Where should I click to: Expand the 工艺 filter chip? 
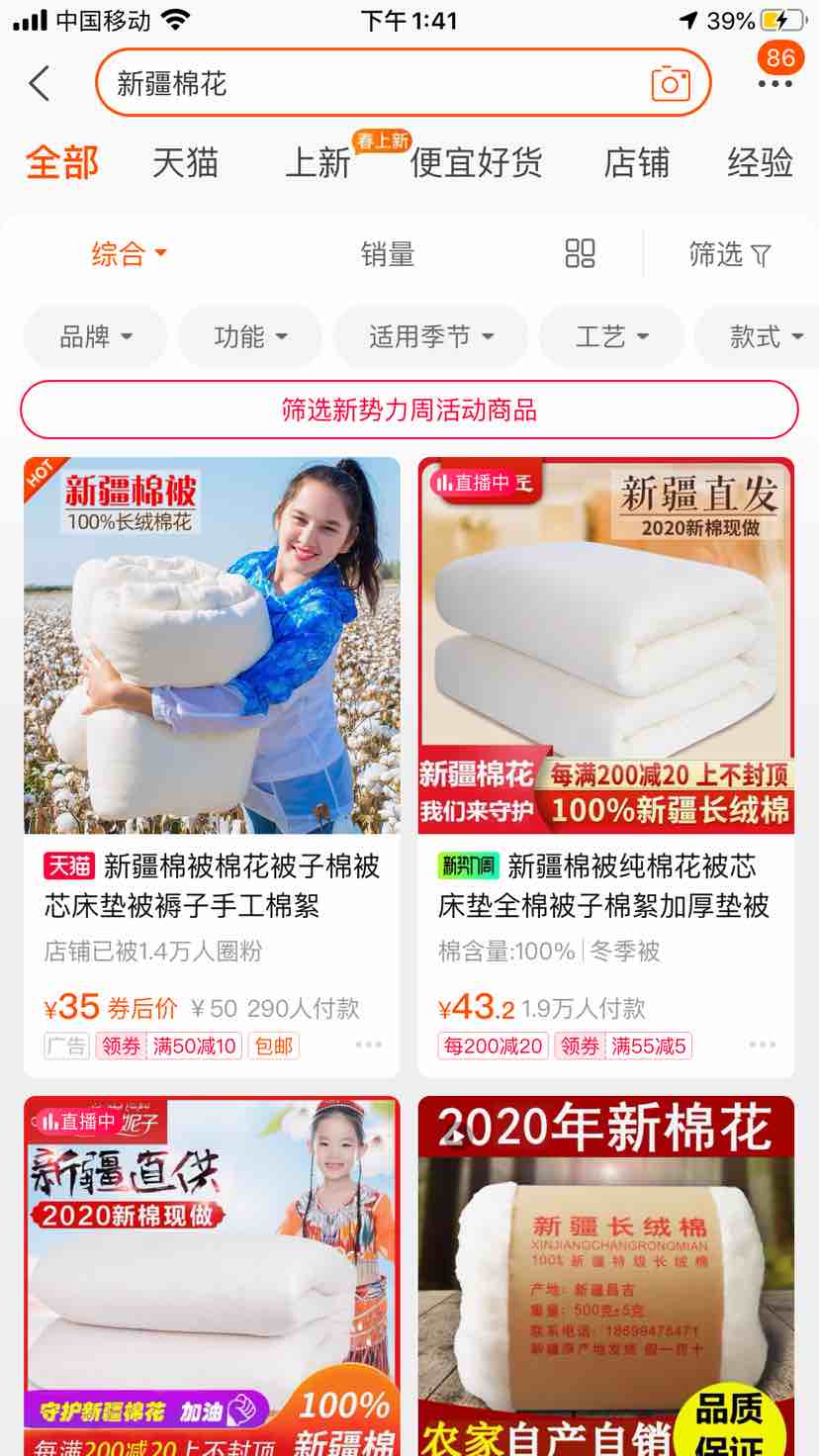click(x=611, y=337)
